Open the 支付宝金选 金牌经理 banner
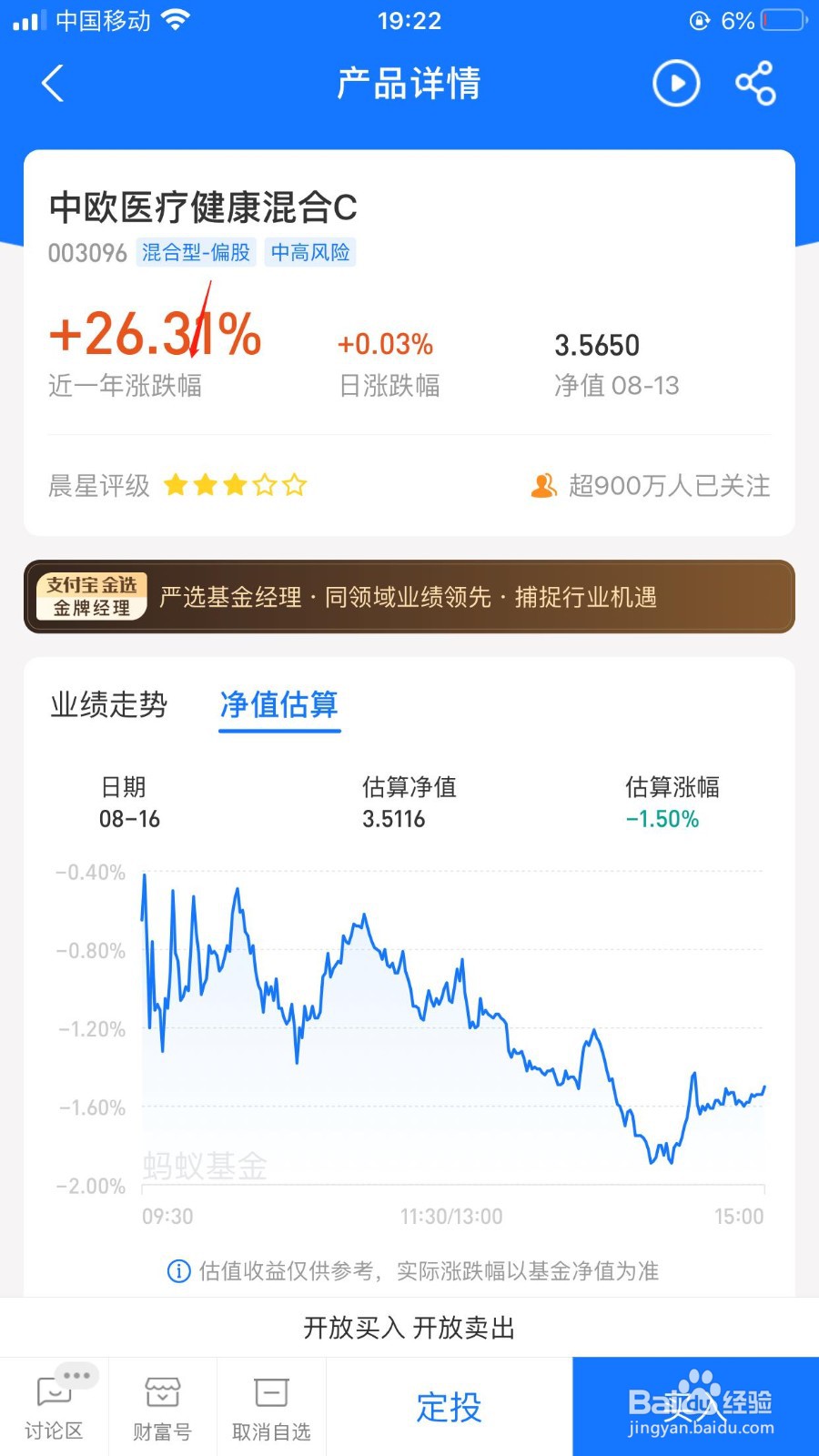The height and width of the screenshot is (1456, 819). pyautogui.click(x=409, y=597)
